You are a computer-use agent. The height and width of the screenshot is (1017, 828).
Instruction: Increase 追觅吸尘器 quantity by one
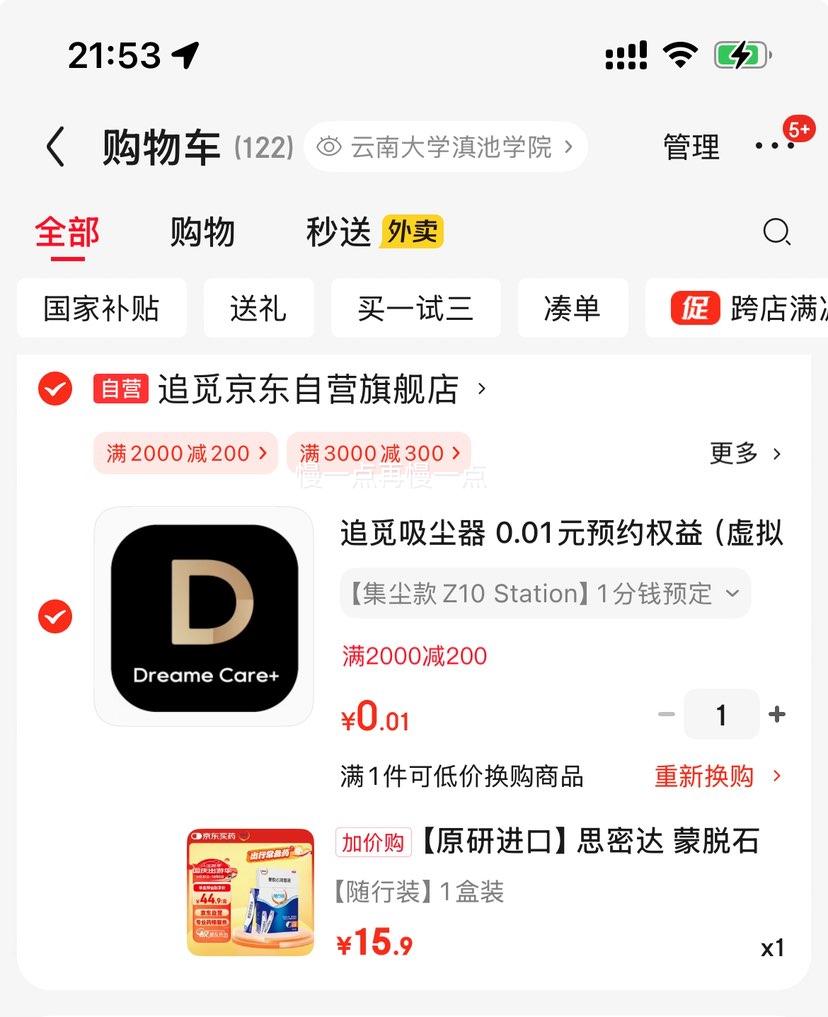776,715
